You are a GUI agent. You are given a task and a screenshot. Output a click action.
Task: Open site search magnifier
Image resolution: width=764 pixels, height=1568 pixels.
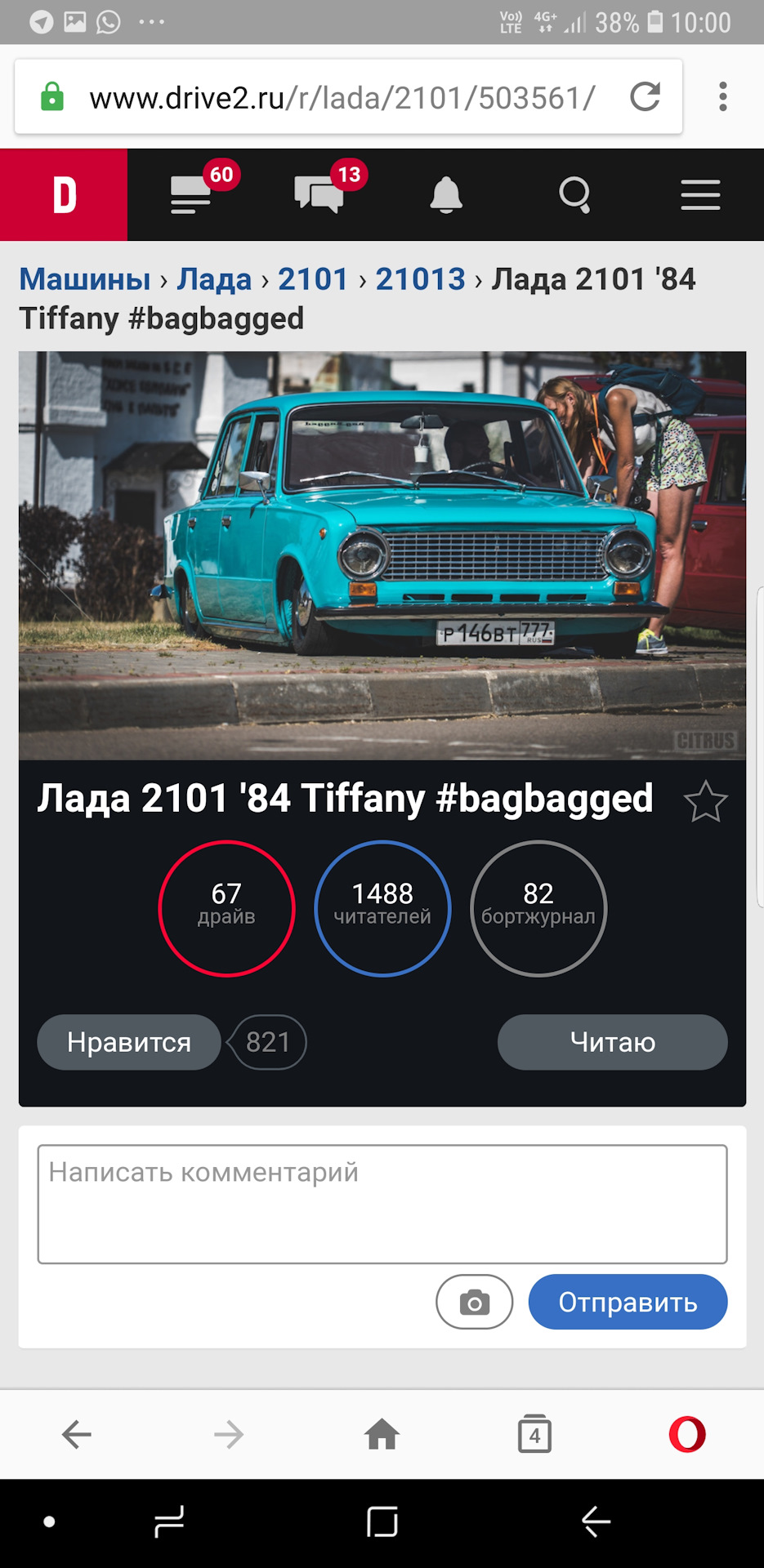click(x=574, y=195)
